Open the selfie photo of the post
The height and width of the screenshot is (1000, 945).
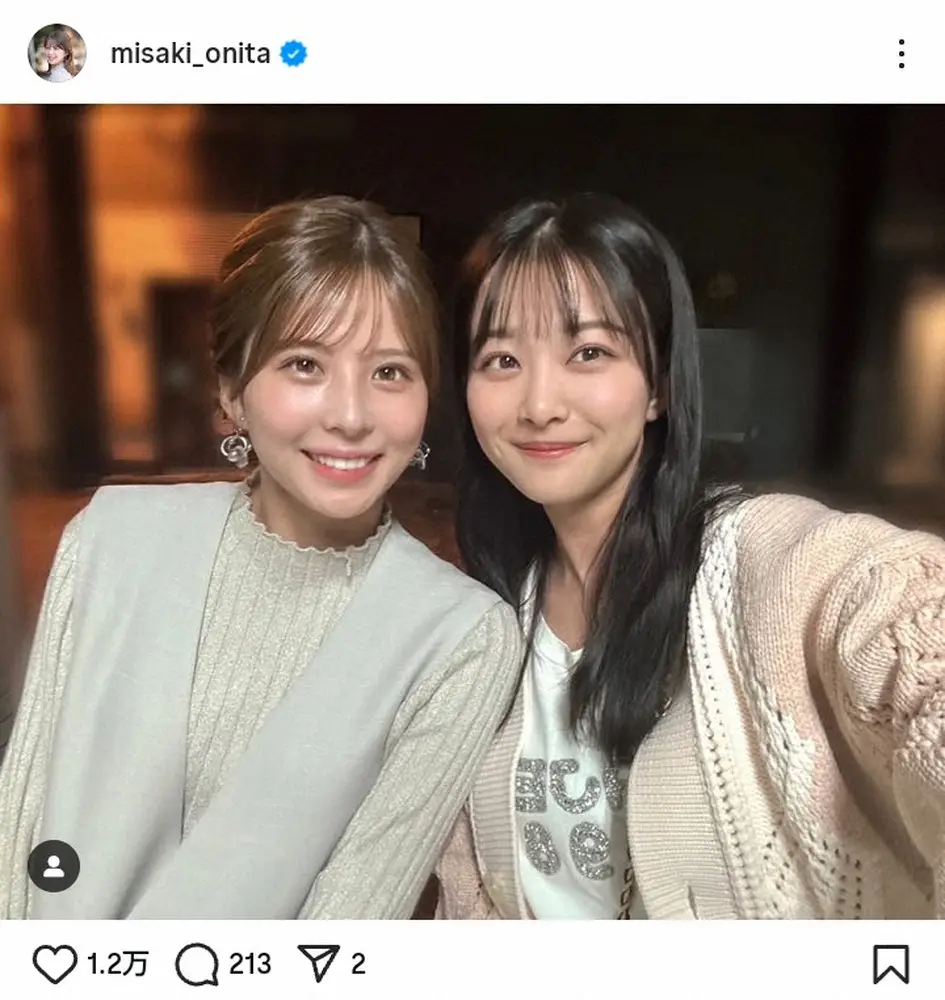472,510
